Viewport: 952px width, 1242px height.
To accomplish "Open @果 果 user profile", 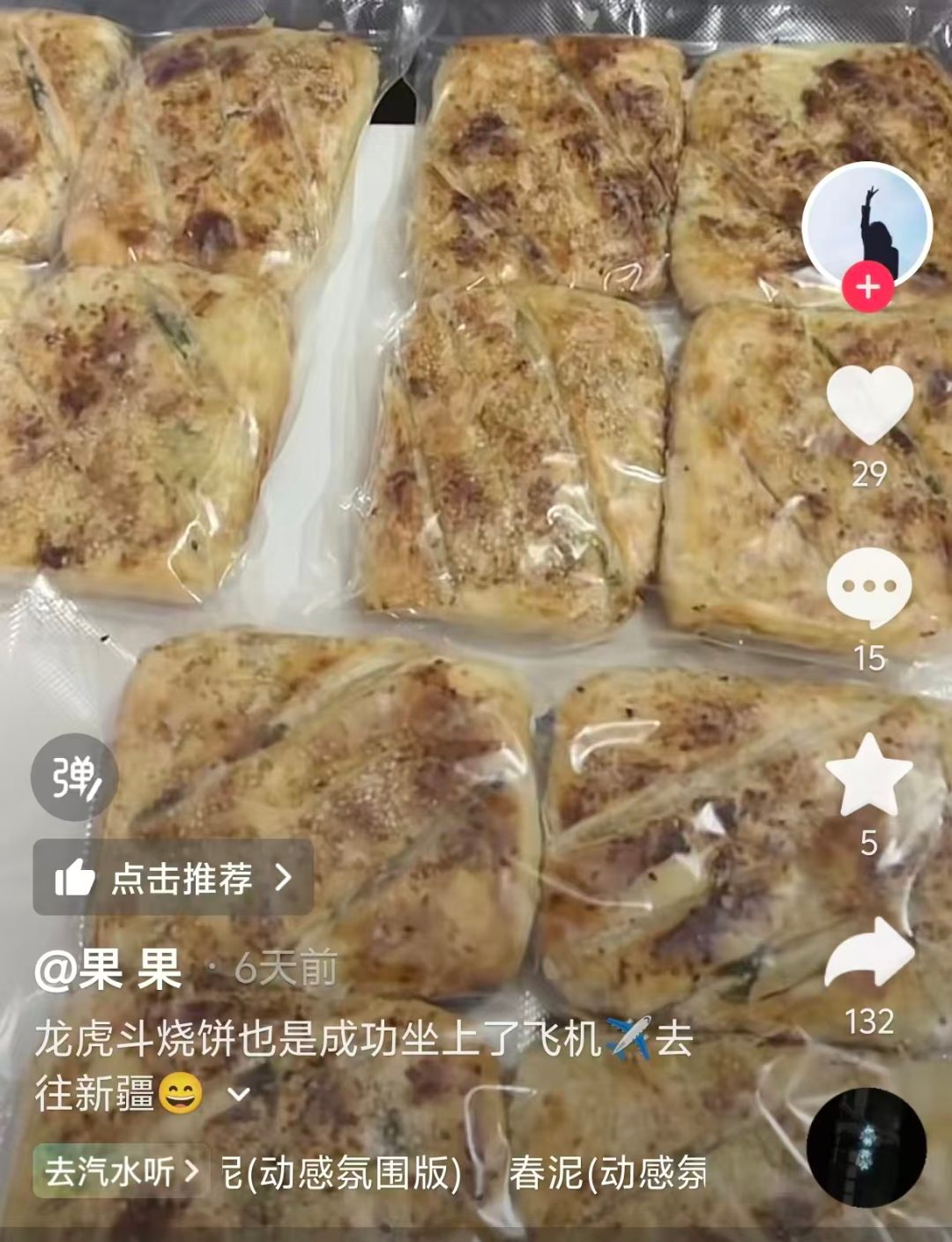I will pos(108,971).
